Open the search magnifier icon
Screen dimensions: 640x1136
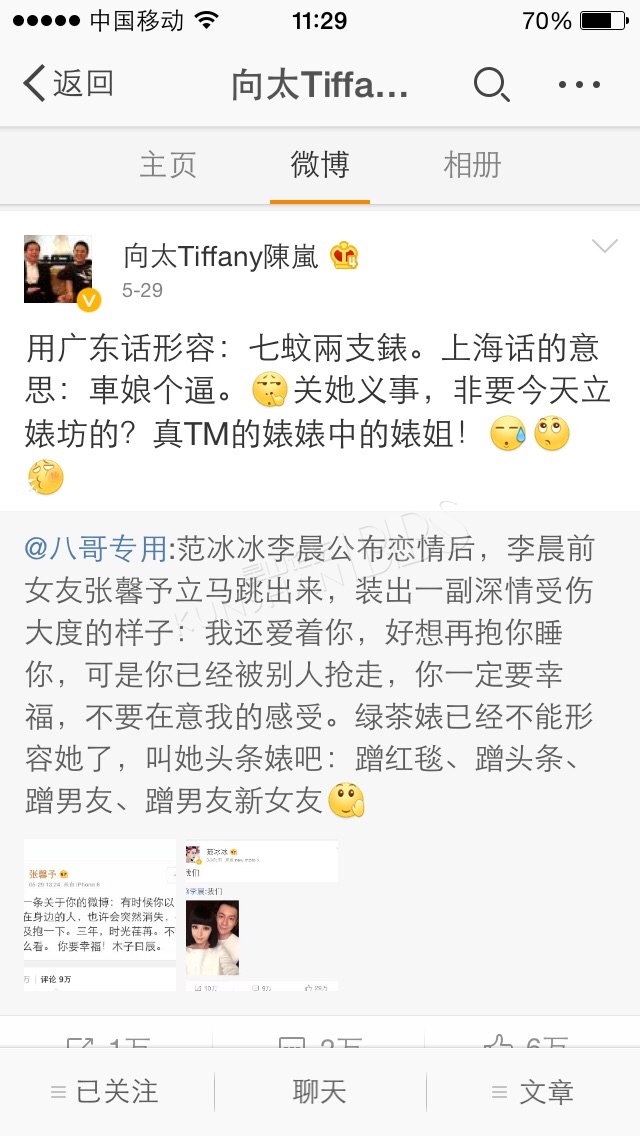pos(491,85)
